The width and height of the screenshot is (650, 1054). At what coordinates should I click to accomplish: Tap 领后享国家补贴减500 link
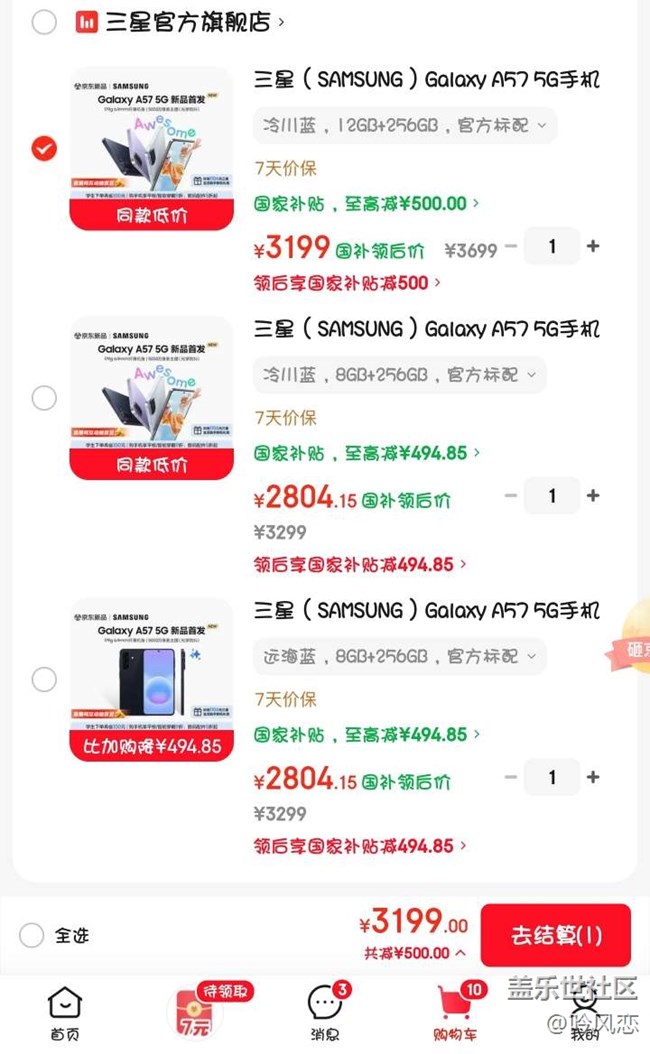(x=347, y=283)
